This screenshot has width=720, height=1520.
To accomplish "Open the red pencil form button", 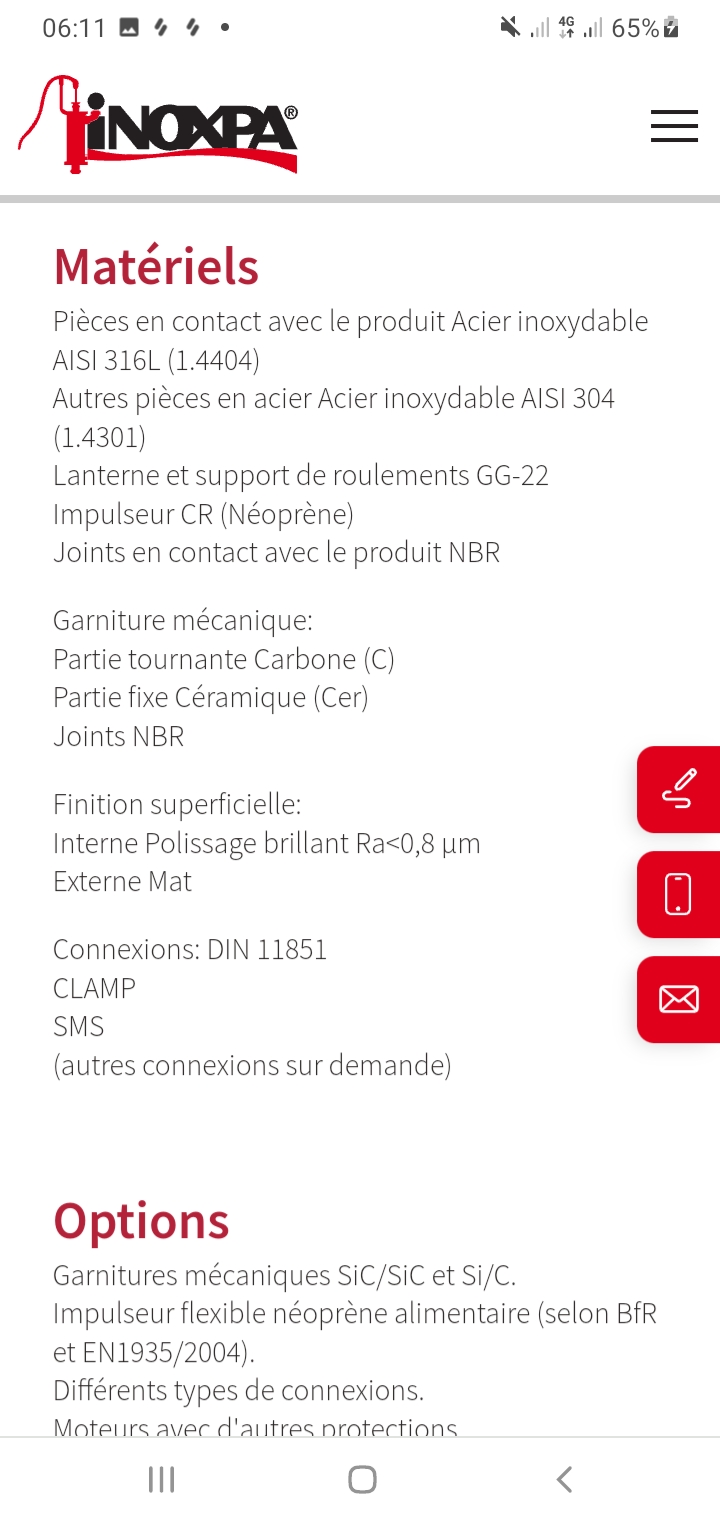I will pyautogui.click(x=679, y=789).
